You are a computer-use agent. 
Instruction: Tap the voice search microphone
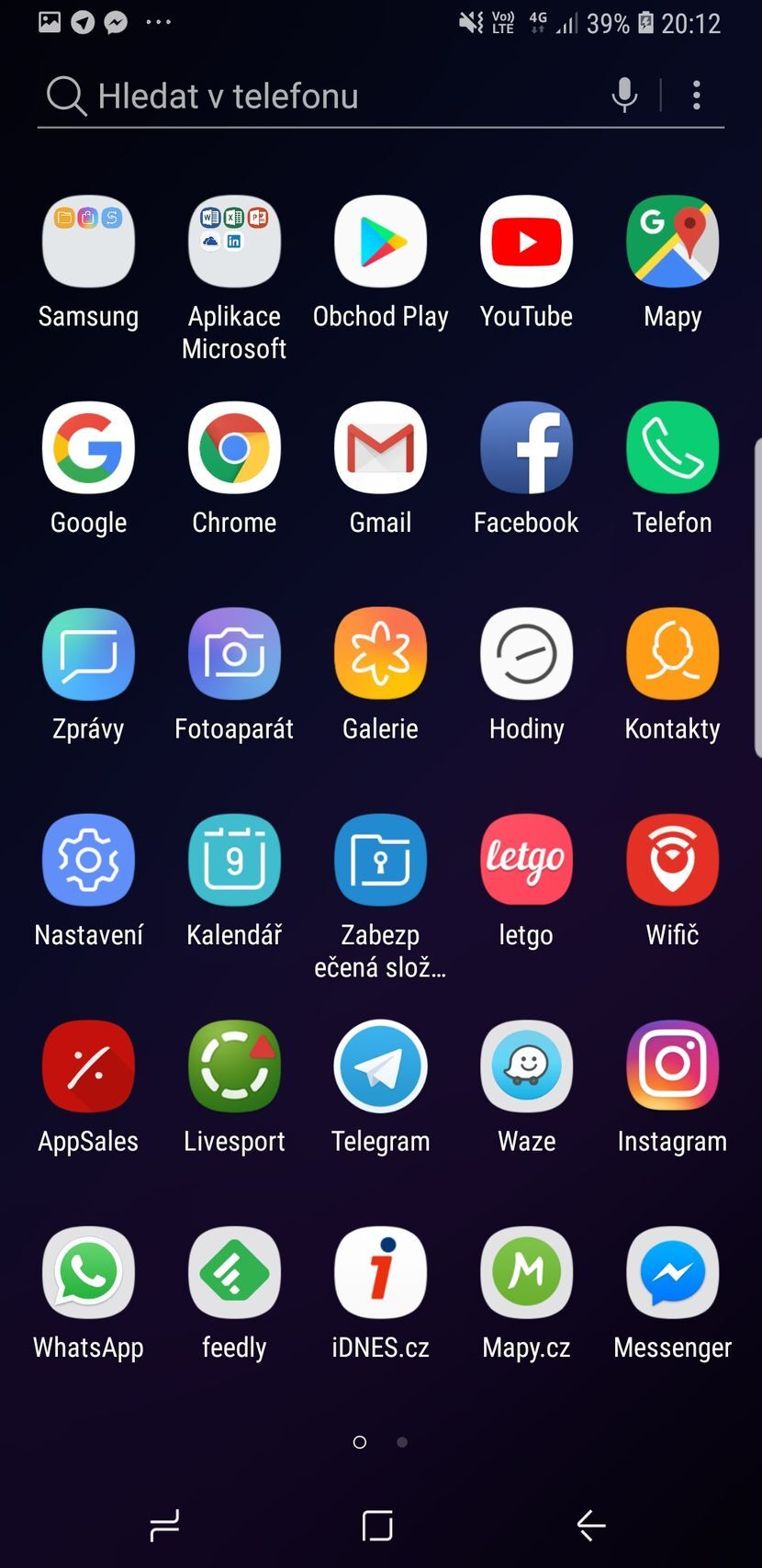[x=623, y=95]
